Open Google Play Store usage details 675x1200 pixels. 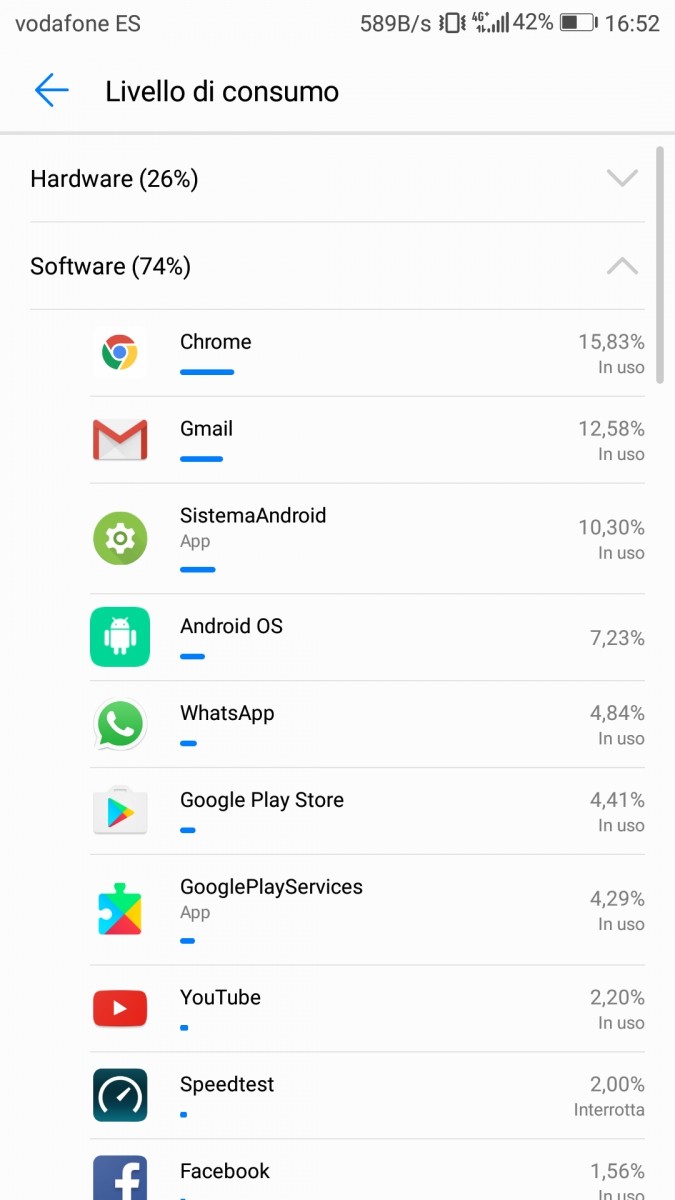click(x=367, y=811)
